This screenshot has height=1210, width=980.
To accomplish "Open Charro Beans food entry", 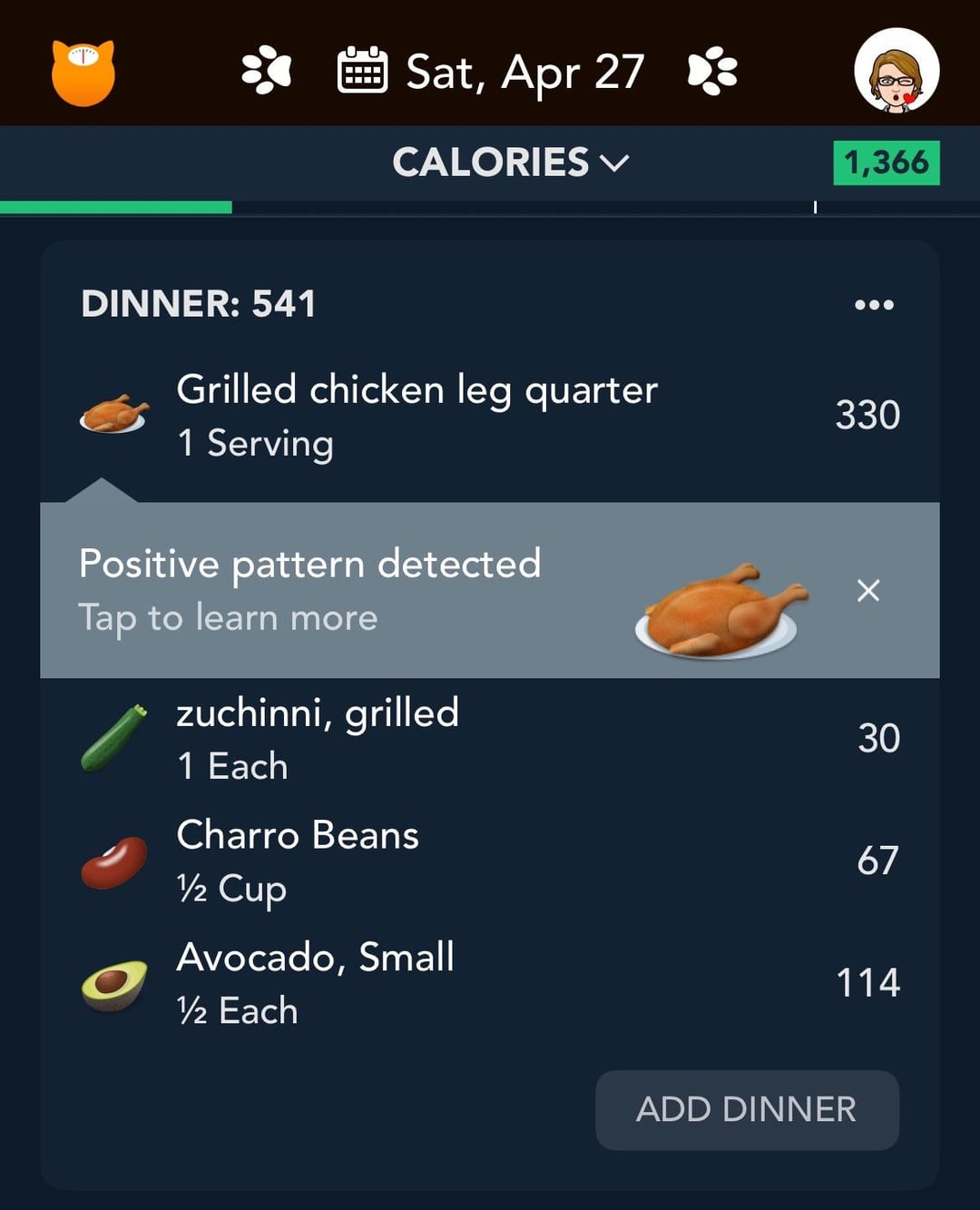I will click(298, 861).
